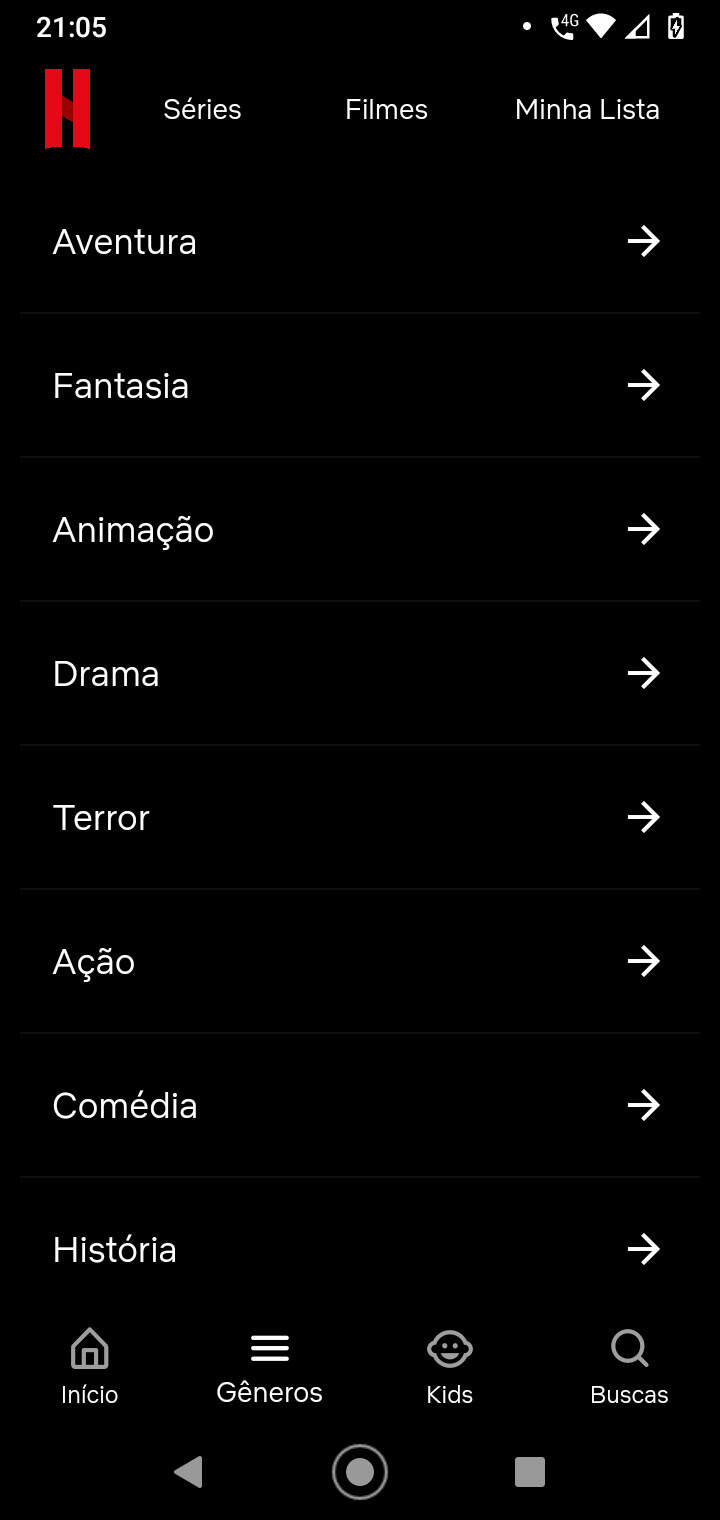Open the Kids section icon

[449, 1347]
